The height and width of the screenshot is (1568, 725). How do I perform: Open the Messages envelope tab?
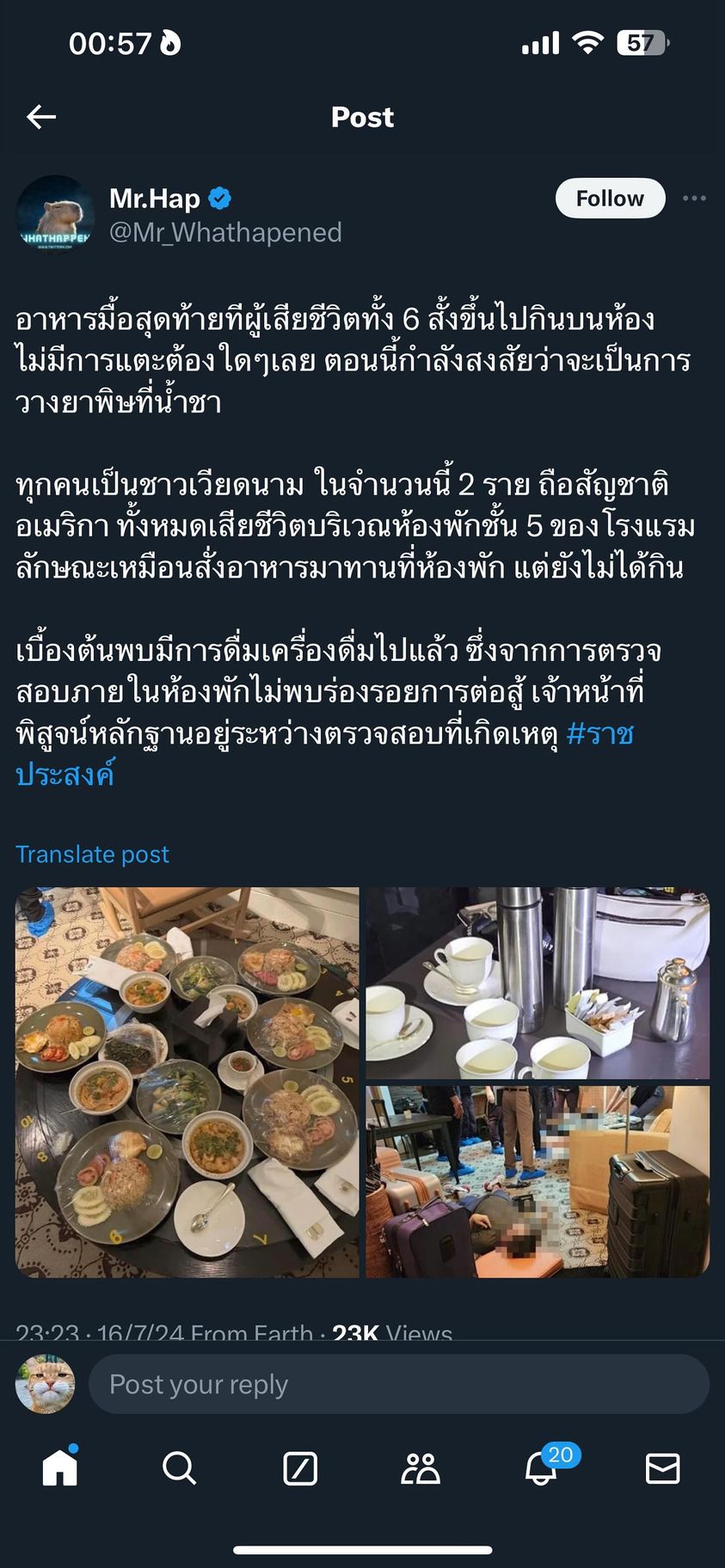coord(662,1468)
